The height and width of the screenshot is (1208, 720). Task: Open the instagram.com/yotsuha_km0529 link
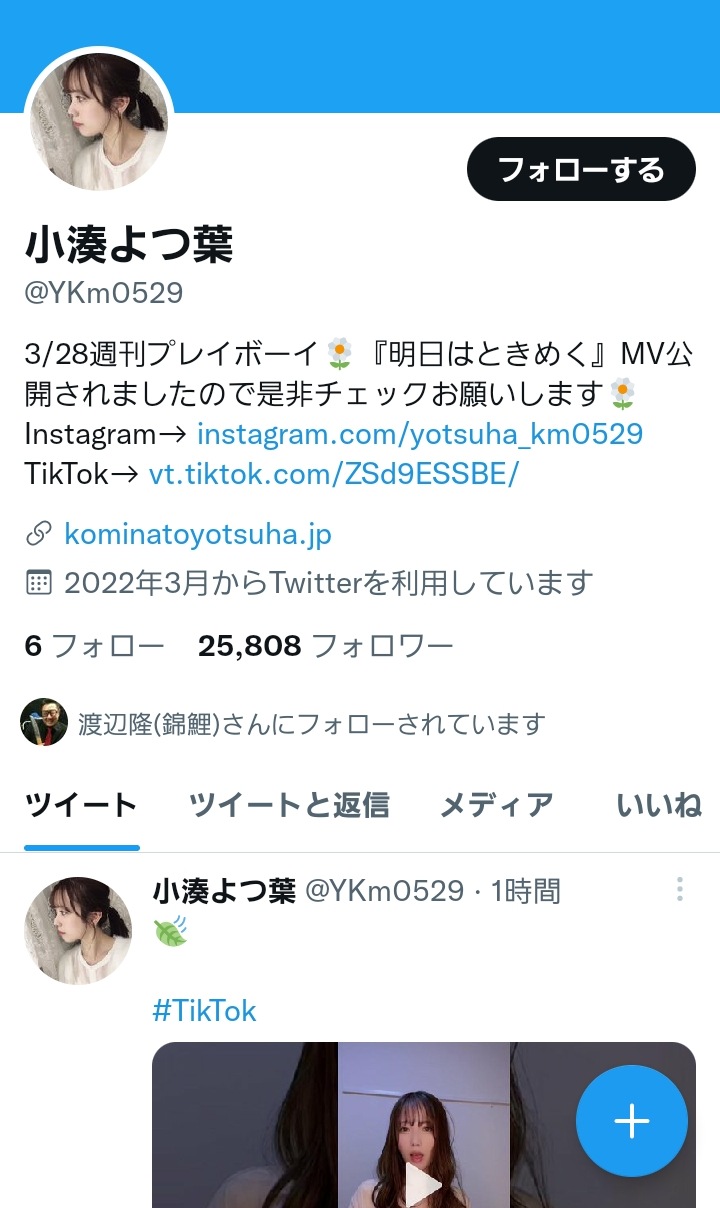420,434
